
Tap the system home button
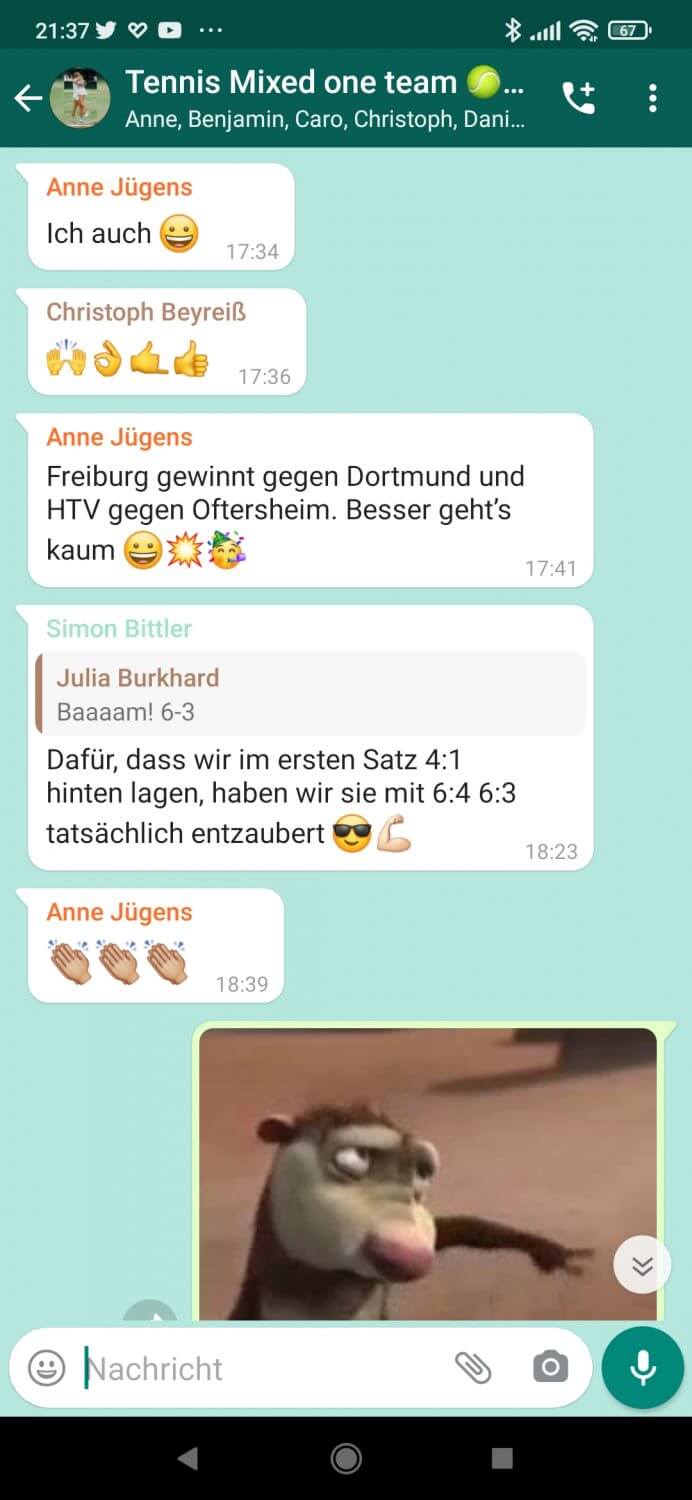click(346, 1458)
